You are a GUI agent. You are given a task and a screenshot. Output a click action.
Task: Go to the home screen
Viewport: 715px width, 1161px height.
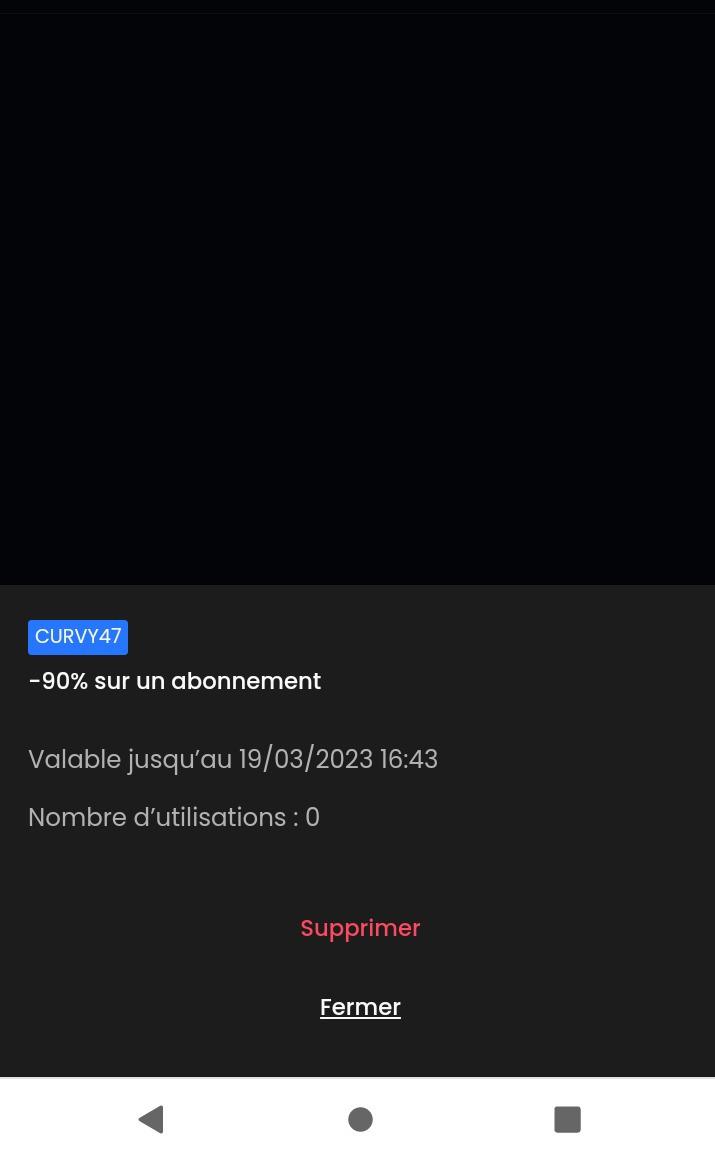click(360, 1119)
